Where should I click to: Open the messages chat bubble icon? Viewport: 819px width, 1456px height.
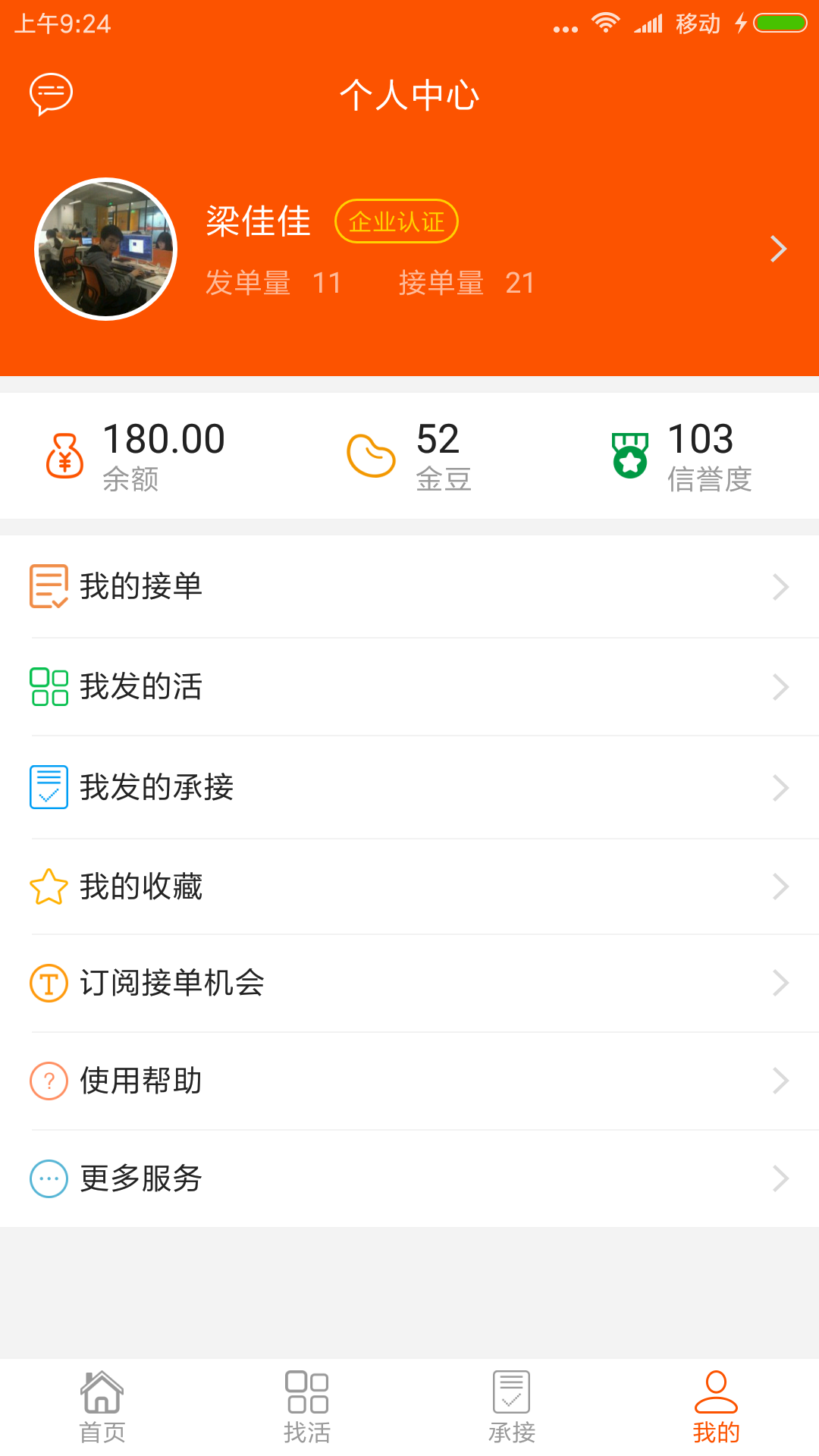point(51,94)
